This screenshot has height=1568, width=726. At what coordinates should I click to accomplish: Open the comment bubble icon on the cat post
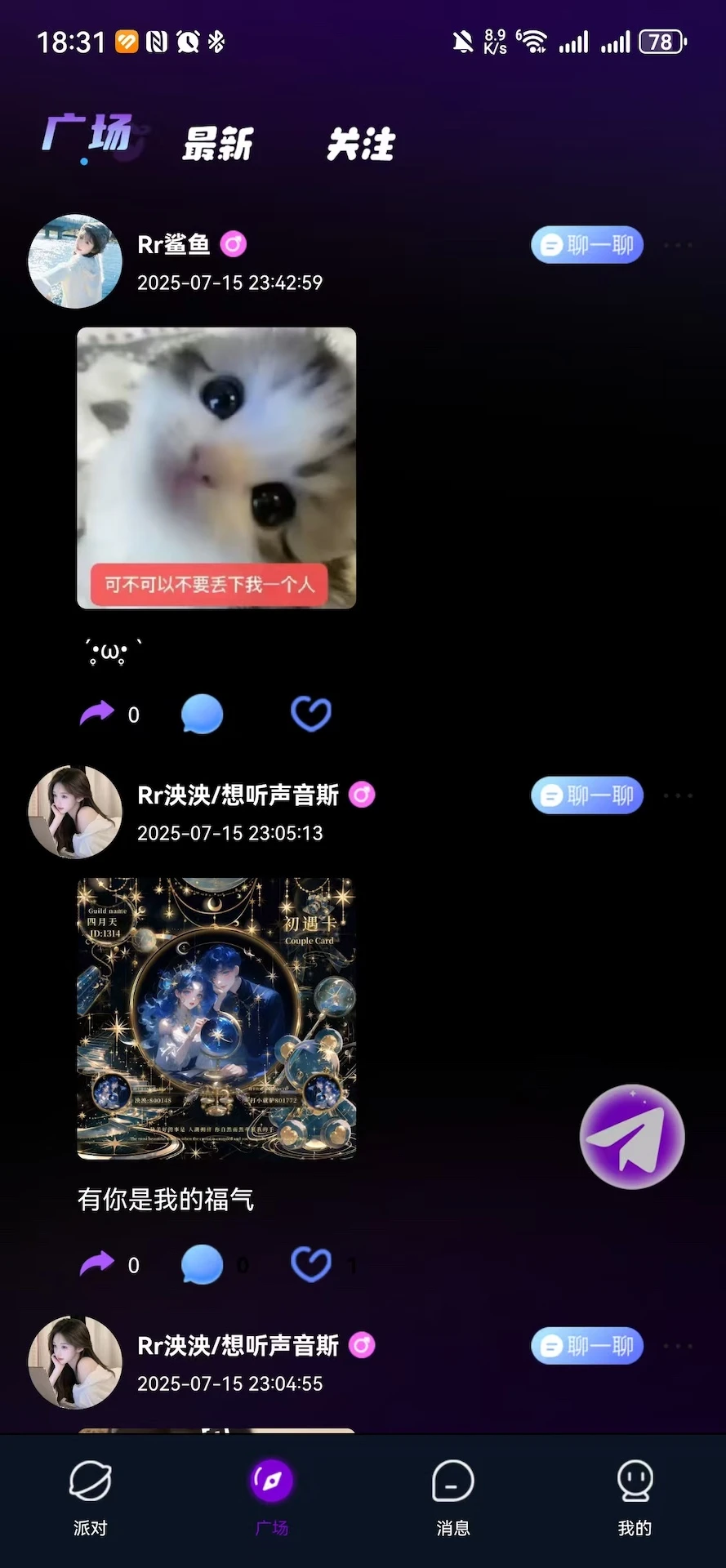click(202, 714)
